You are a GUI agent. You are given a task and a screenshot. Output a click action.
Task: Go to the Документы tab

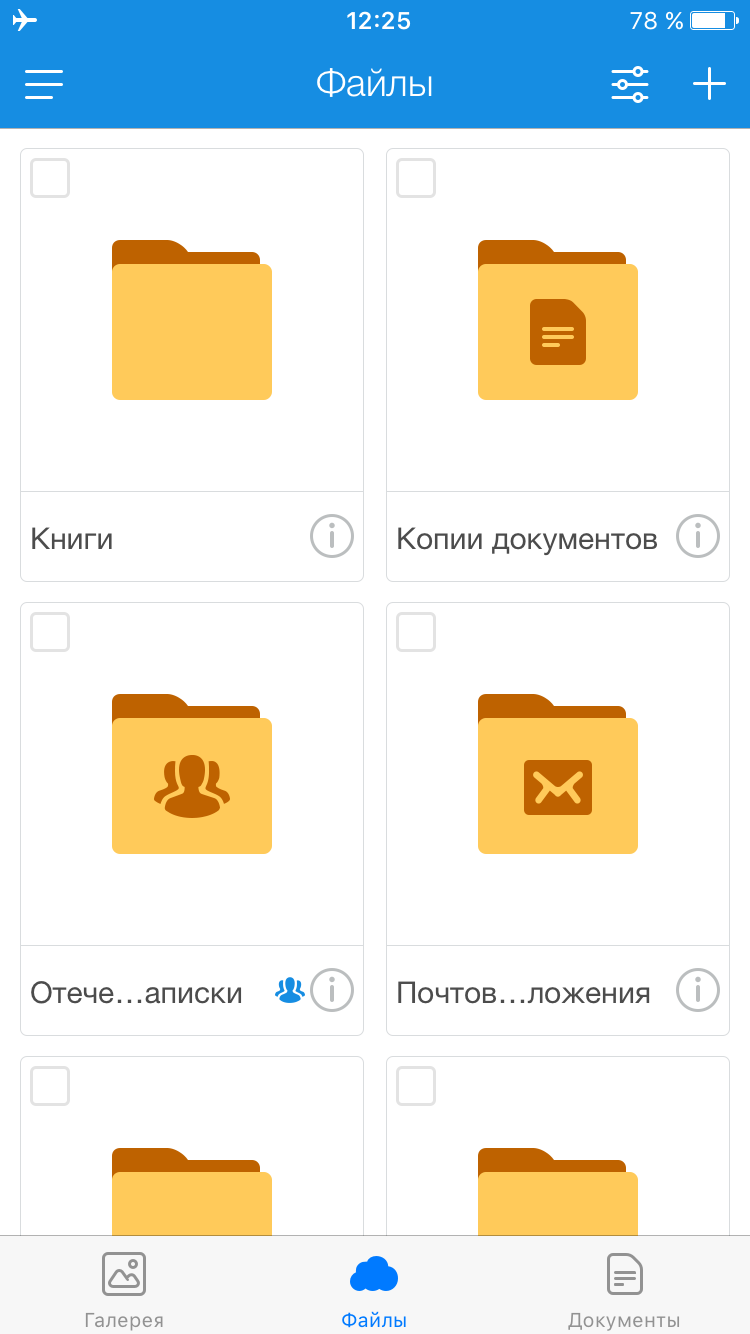click(624, 1288)
